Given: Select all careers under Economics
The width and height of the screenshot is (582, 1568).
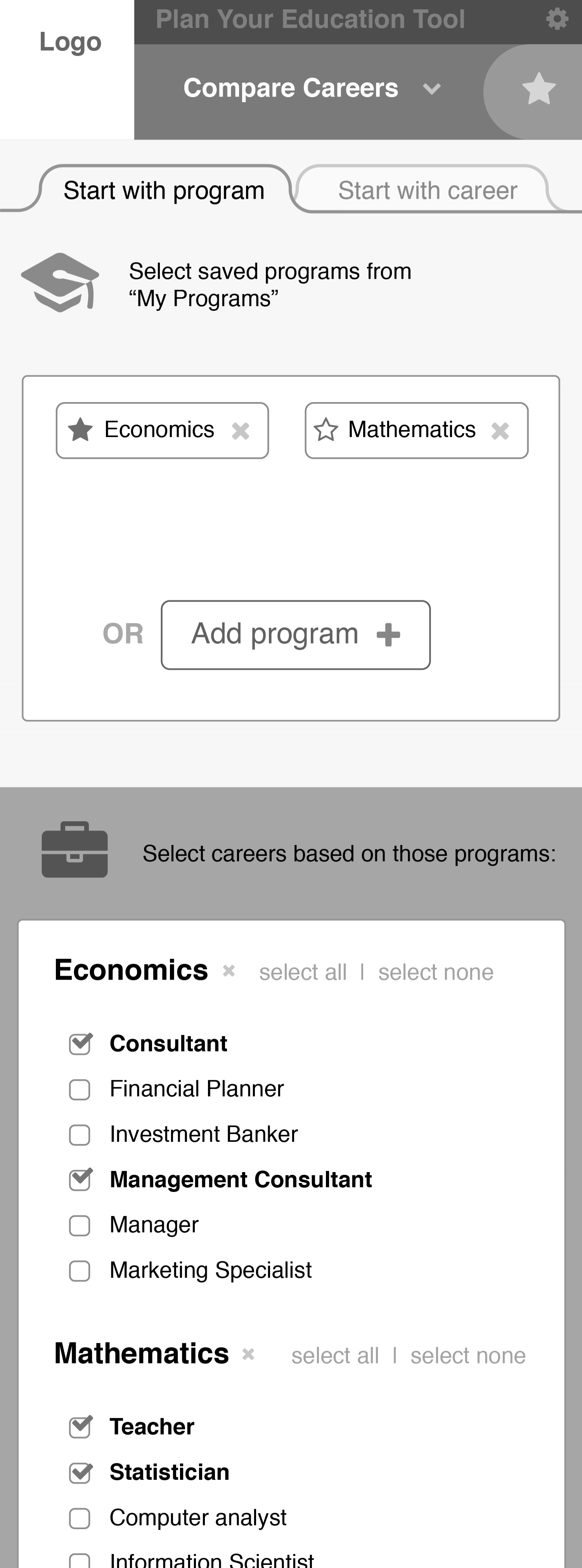Looking at the screenshot, I should click(x=303, y=972).
